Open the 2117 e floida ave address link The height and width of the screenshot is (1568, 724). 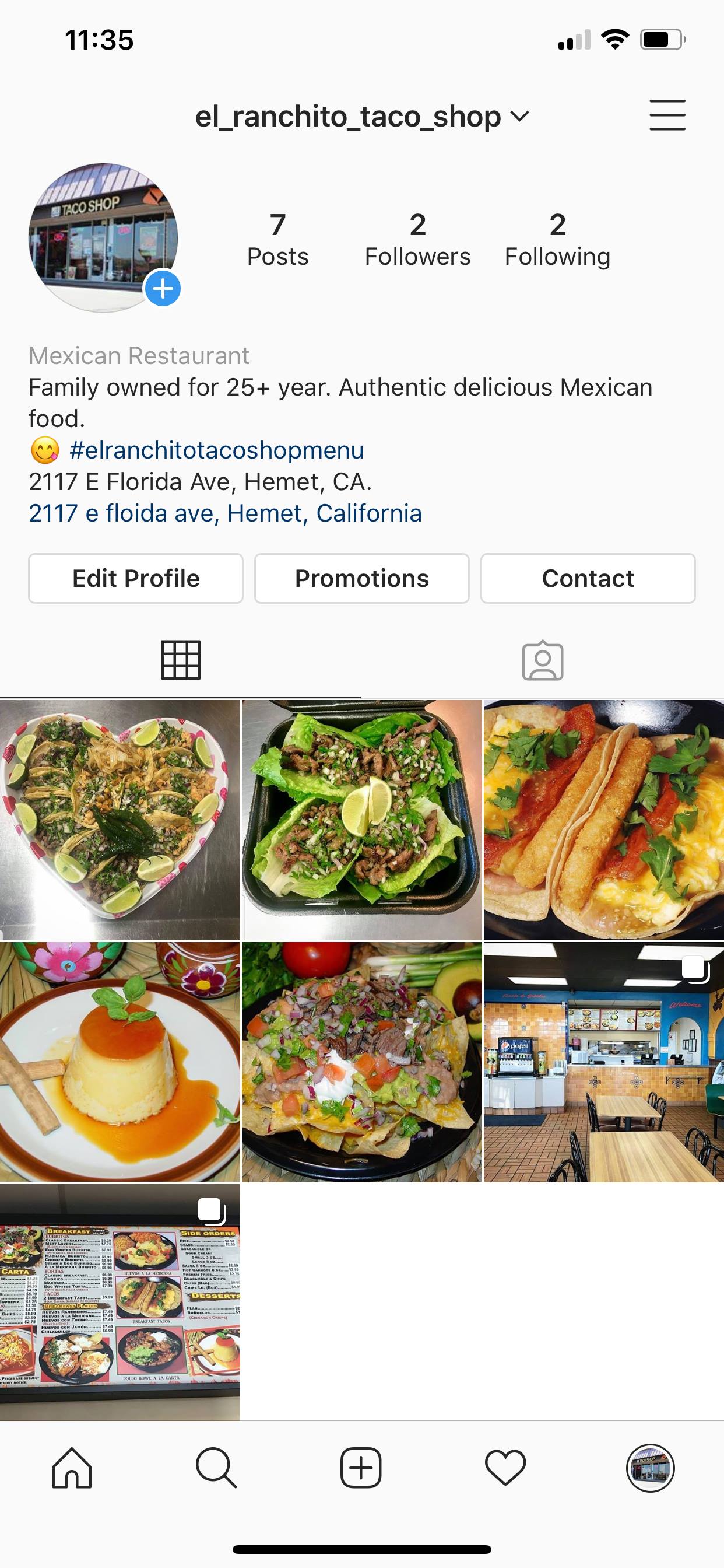(225, 513)
